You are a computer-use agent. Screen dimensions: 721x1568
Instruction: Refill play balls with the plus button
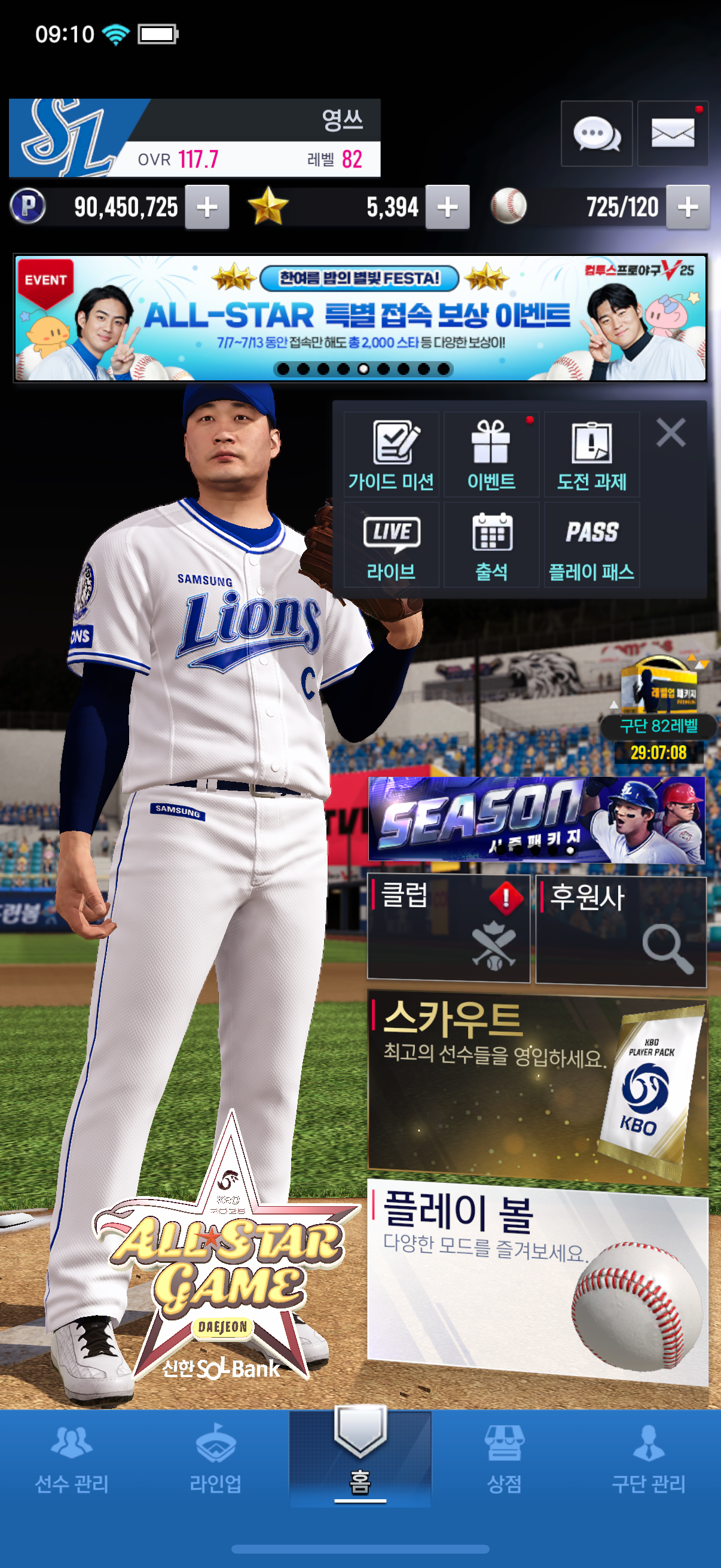688,207
